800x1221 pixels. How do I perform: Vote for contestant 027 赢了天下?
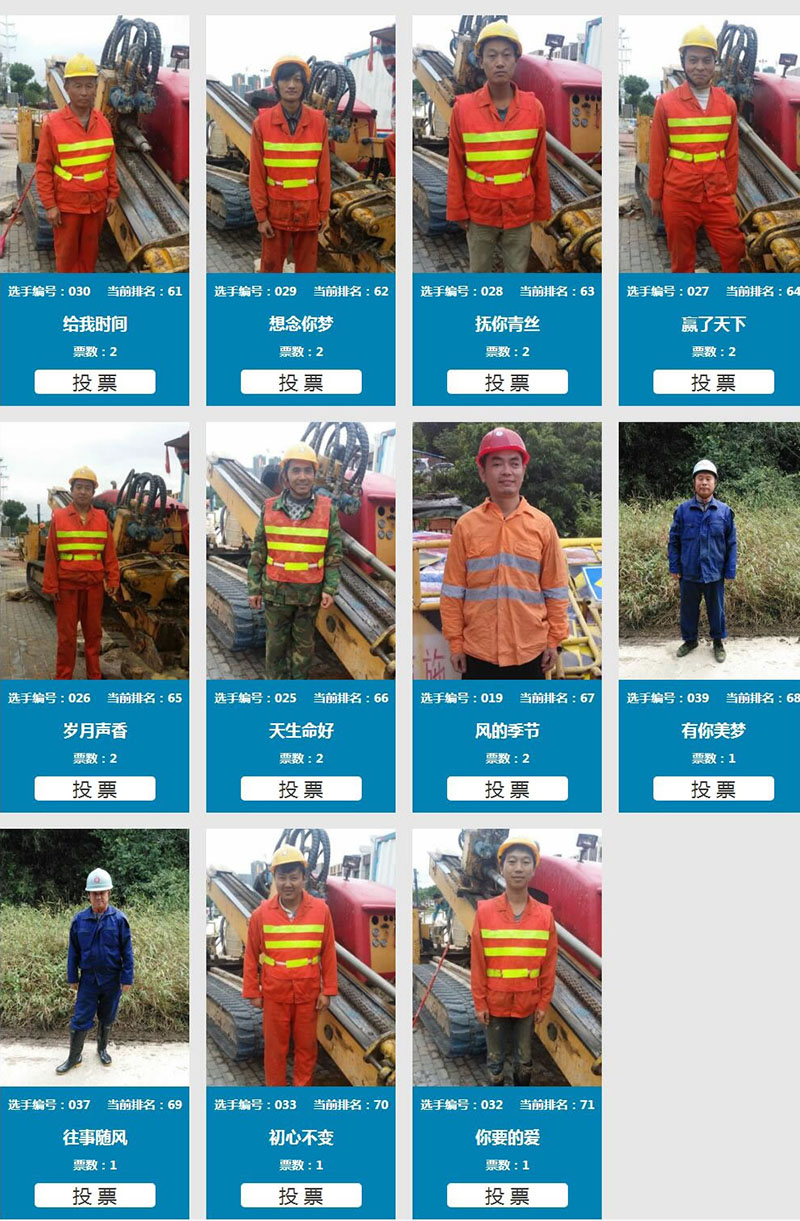pyautogui.click(x=713, y=382)
